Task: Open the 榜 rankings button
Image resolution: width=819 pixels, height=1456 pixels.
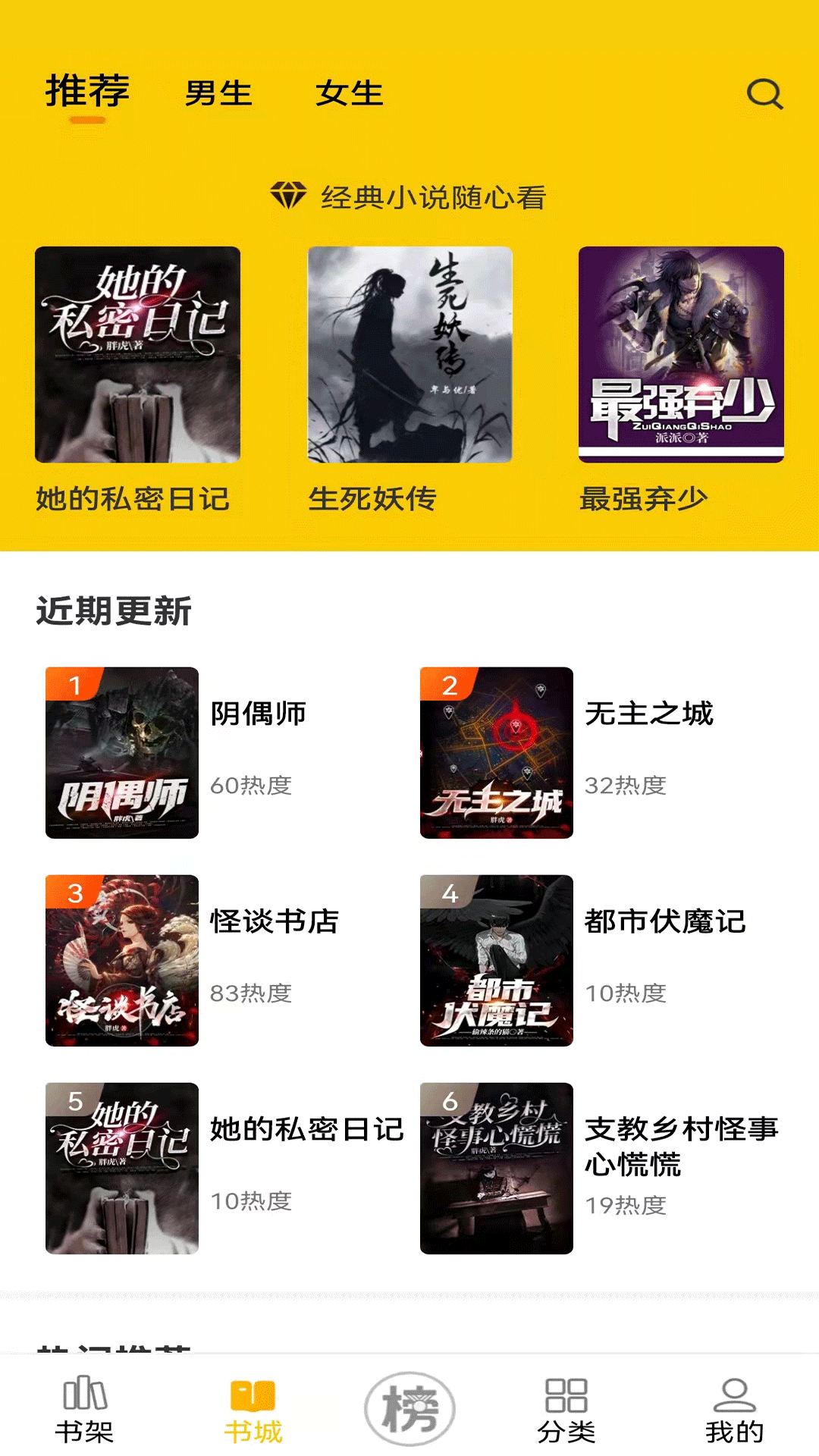Action: (x=409, y=1408)
